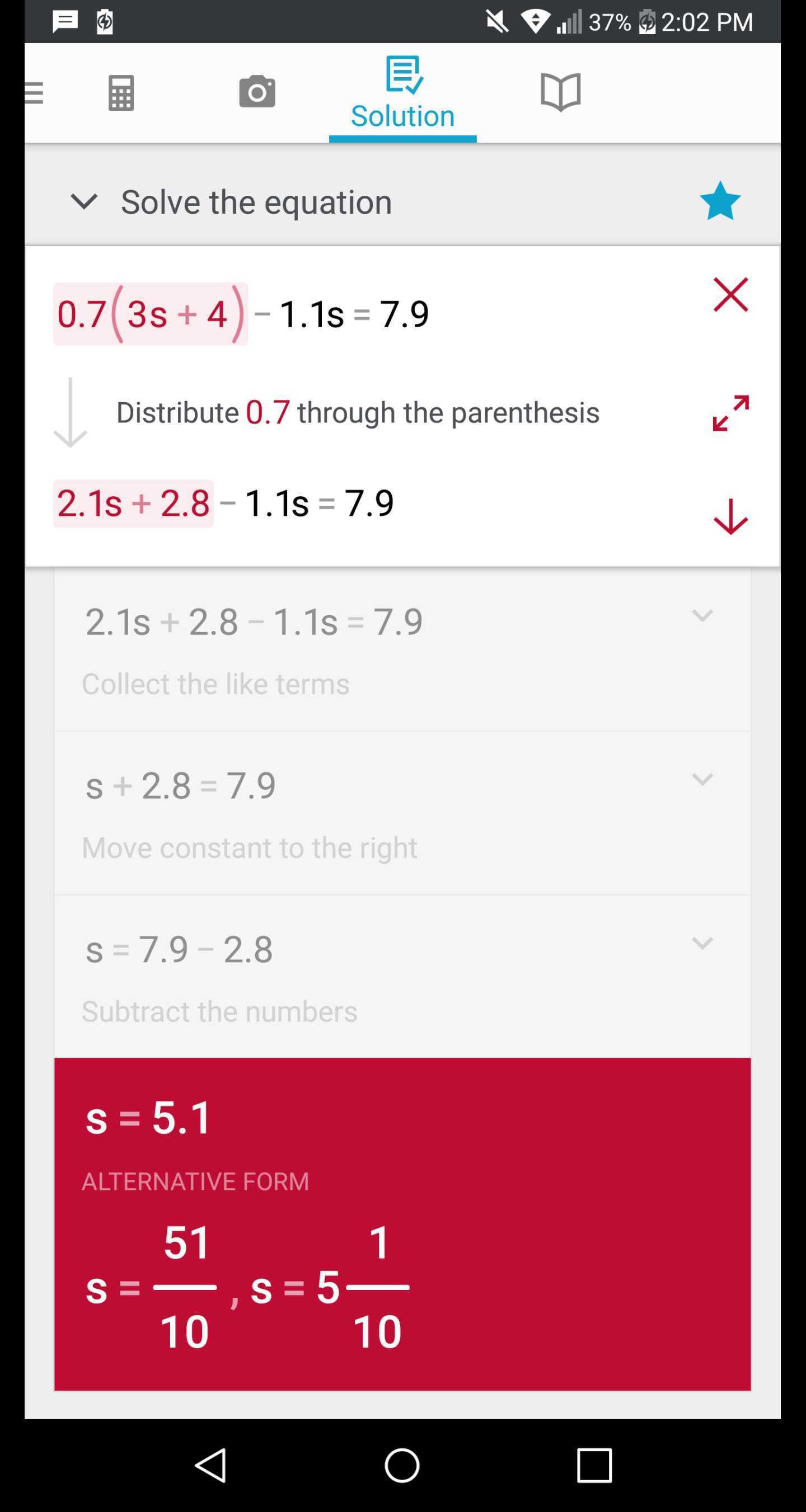Open the camera tab

point(257,92)
